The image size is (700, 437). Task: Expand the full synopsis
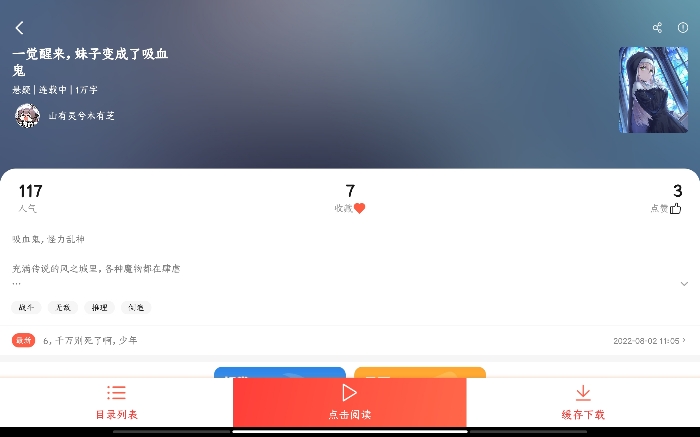[x=684, y=284]
